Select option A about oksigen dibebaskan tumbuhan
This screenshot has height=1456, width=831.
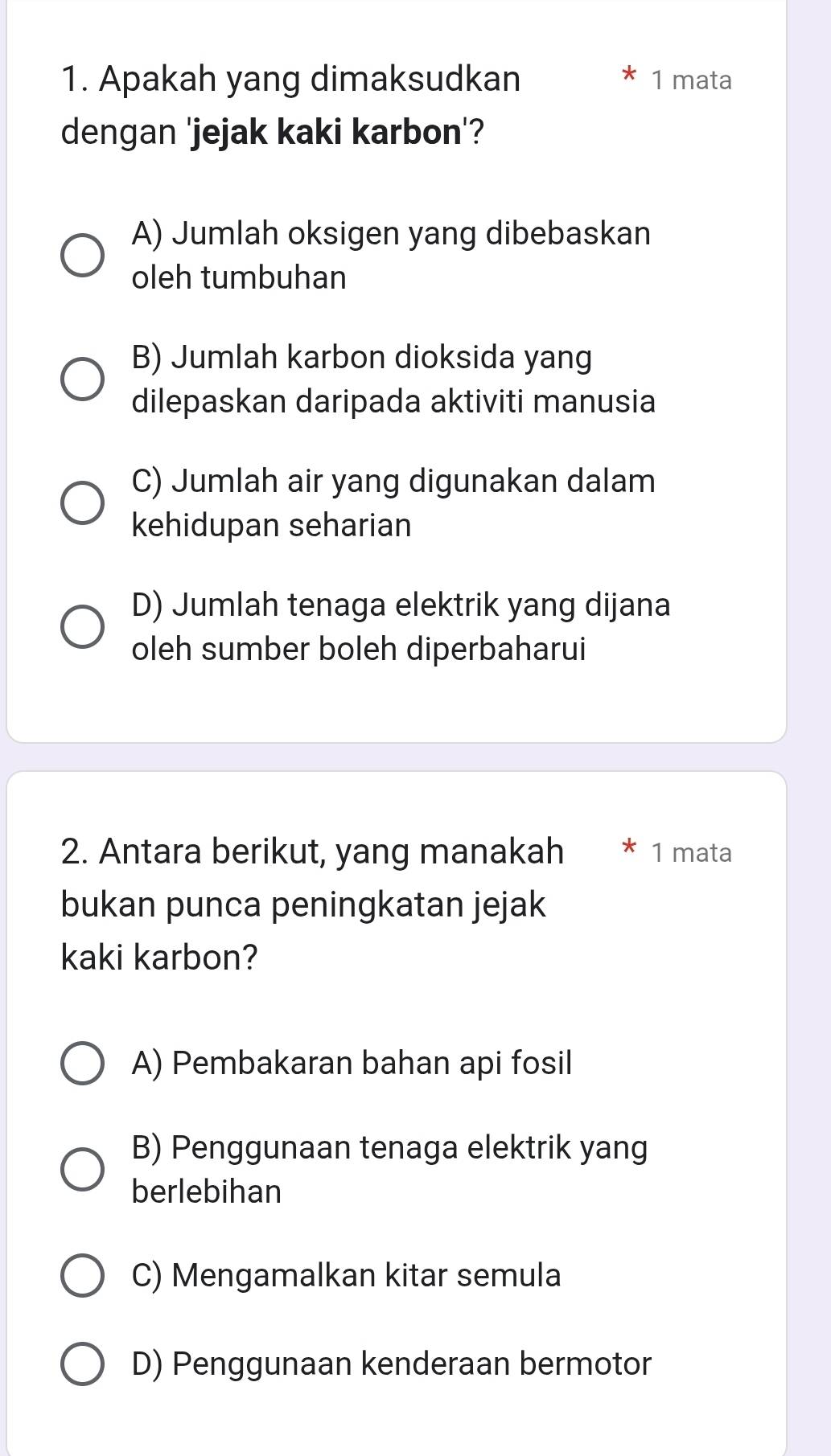83,256
